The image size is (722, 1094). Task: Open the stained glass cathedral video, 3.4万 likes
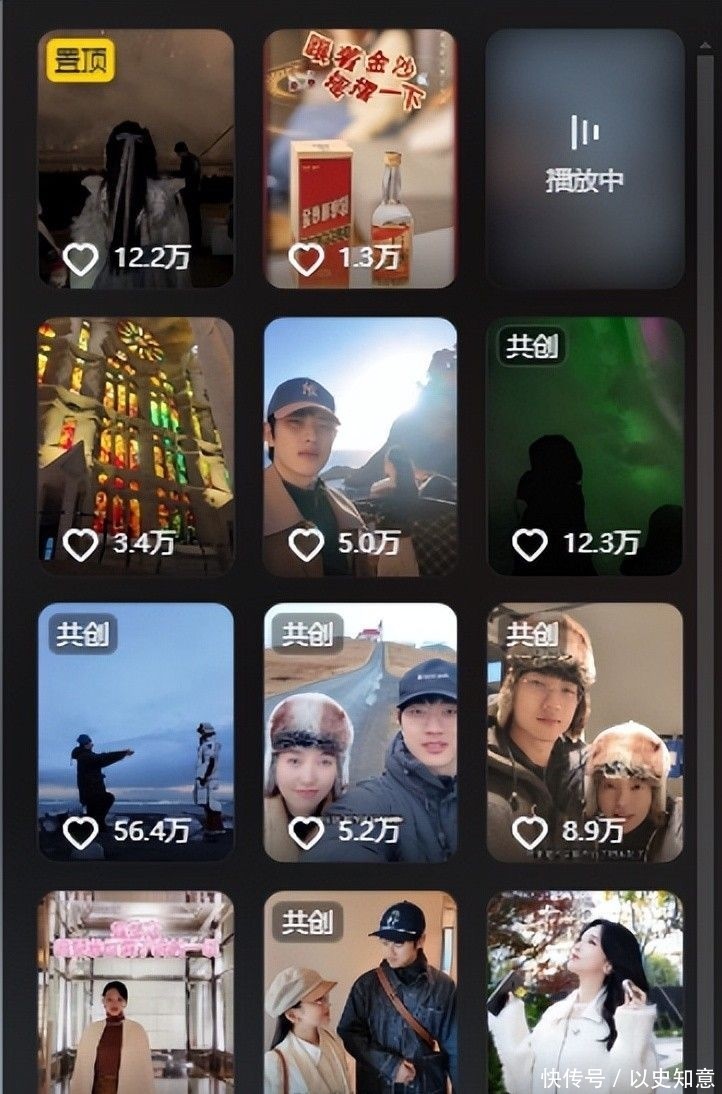point(136,446)
